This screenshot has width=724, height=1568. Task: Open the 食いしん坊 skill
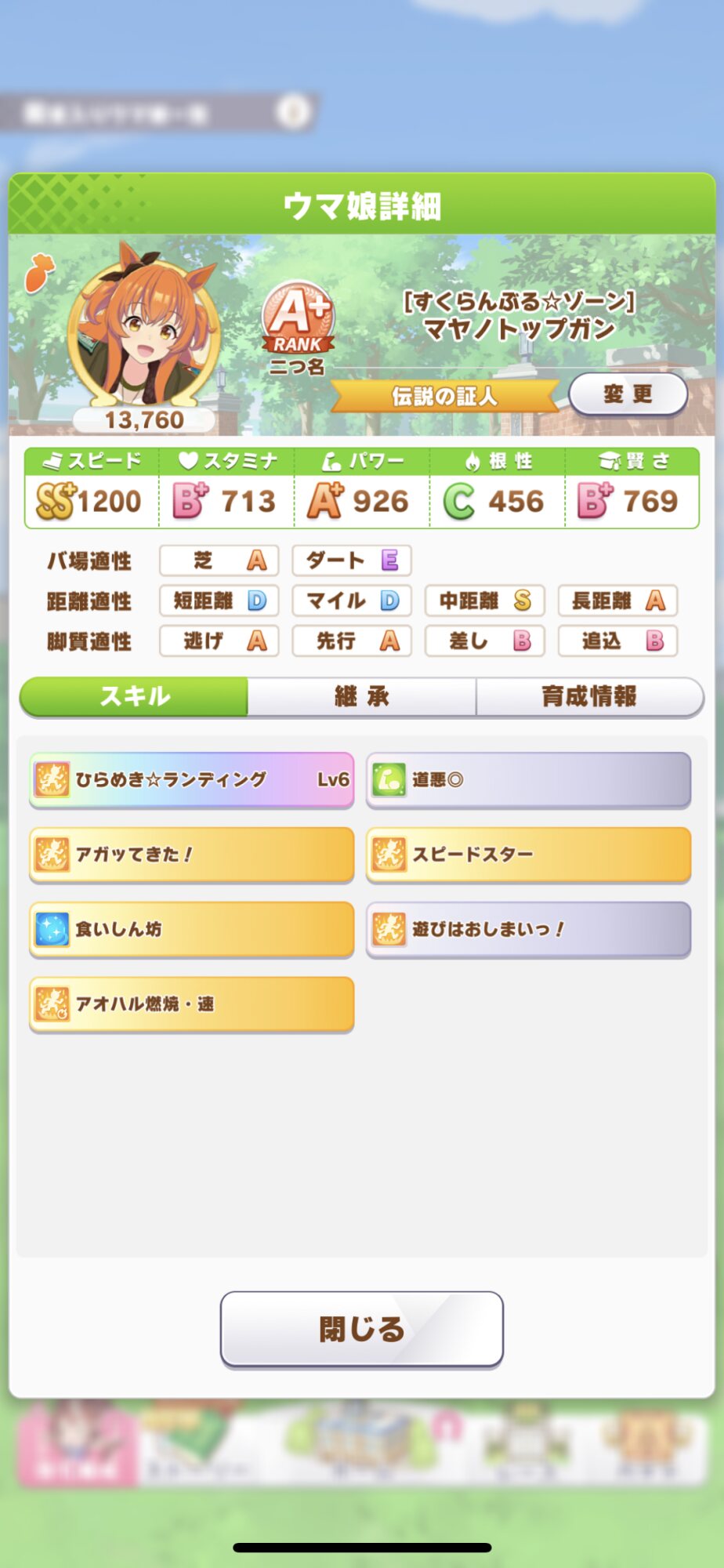click(191, 929)
